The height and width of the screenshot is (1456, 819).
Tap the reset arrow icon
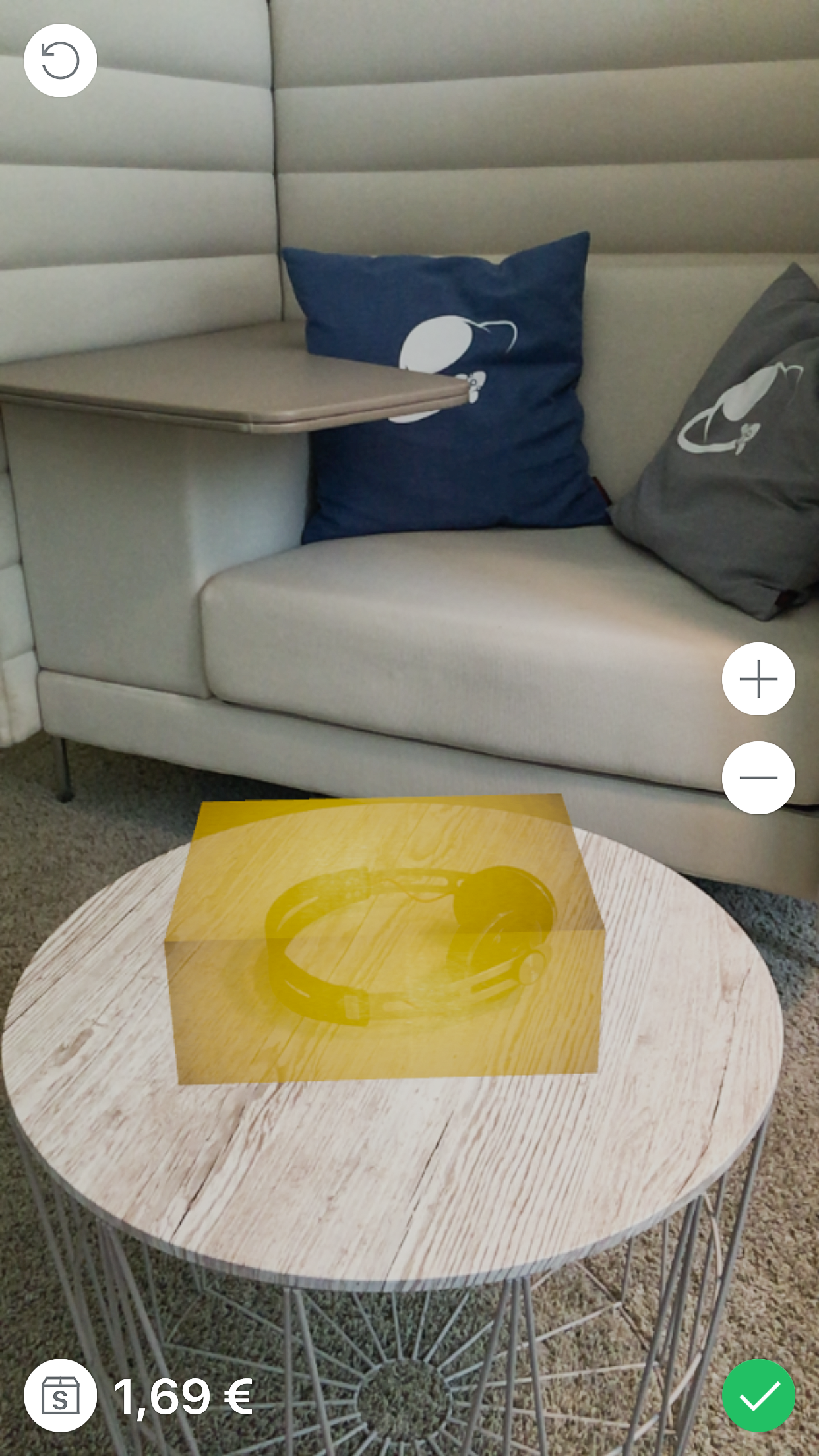pos(60,61)
